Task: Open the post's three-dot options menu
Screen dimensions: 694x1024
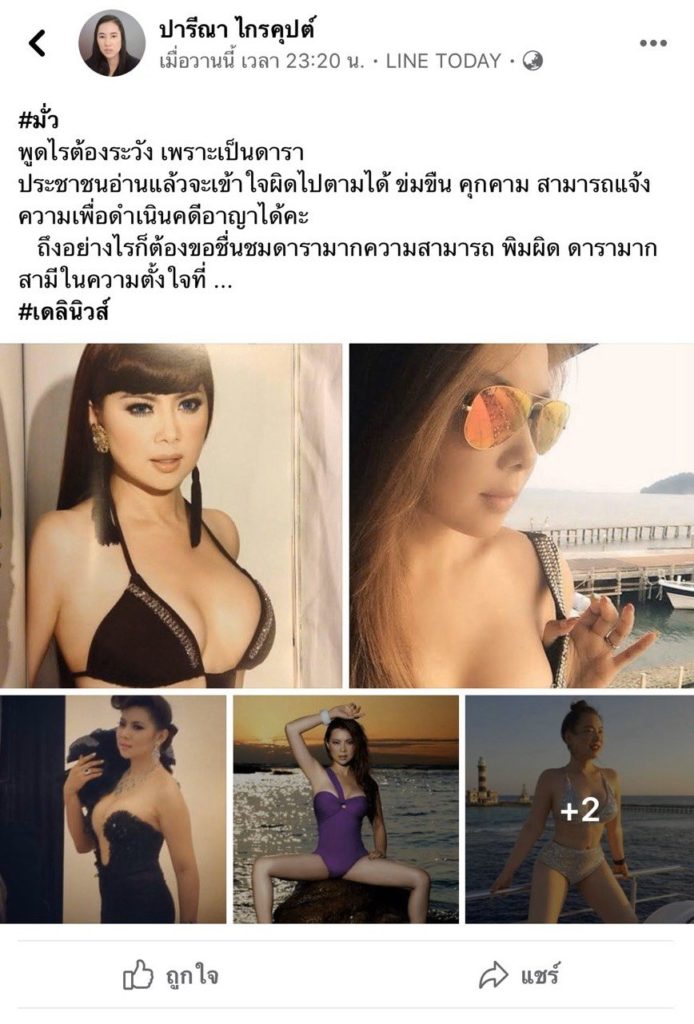Action: pos(653,43)
